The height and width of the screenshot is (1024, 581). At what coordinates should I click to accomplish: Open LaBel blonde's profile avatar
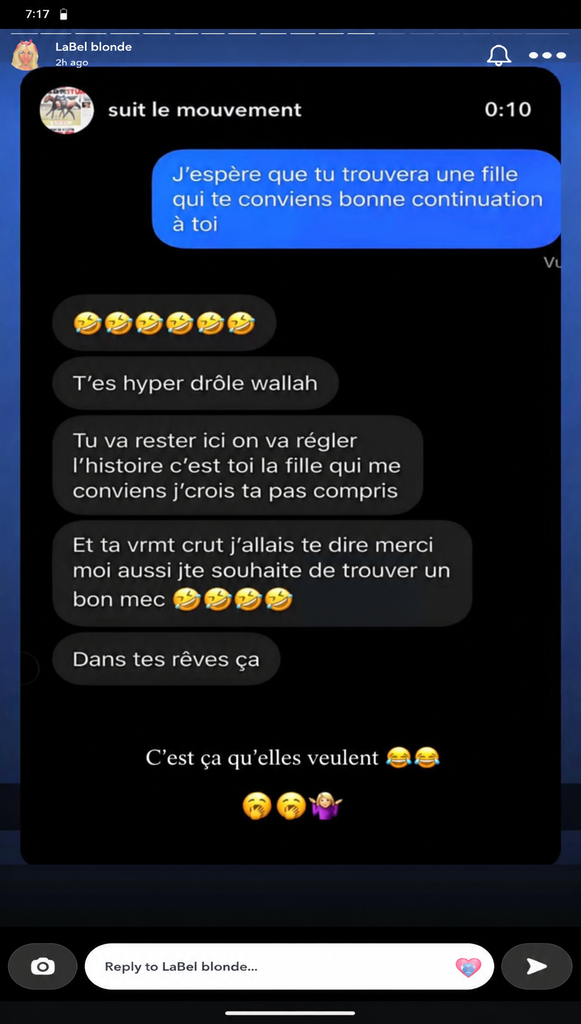pyautogui.click(x=27, y=54)
